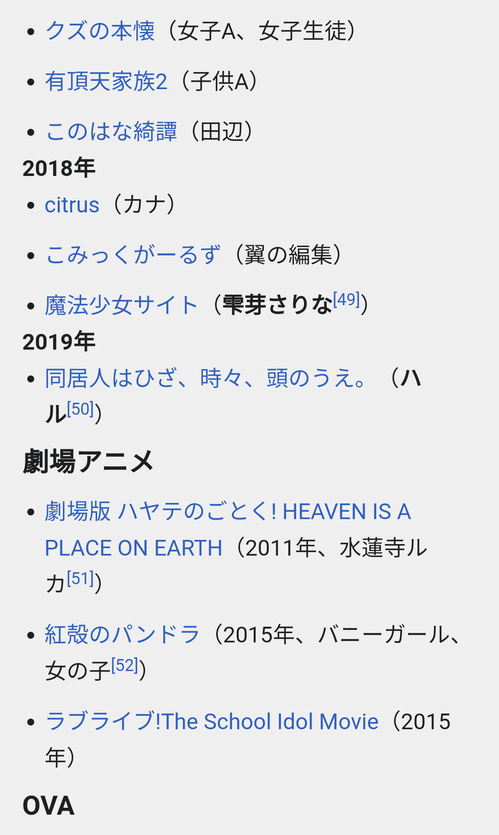Open ラブライブ!The School Idol Movie link
Viewport: 499px width, 835px height.
tap(212, 722)
